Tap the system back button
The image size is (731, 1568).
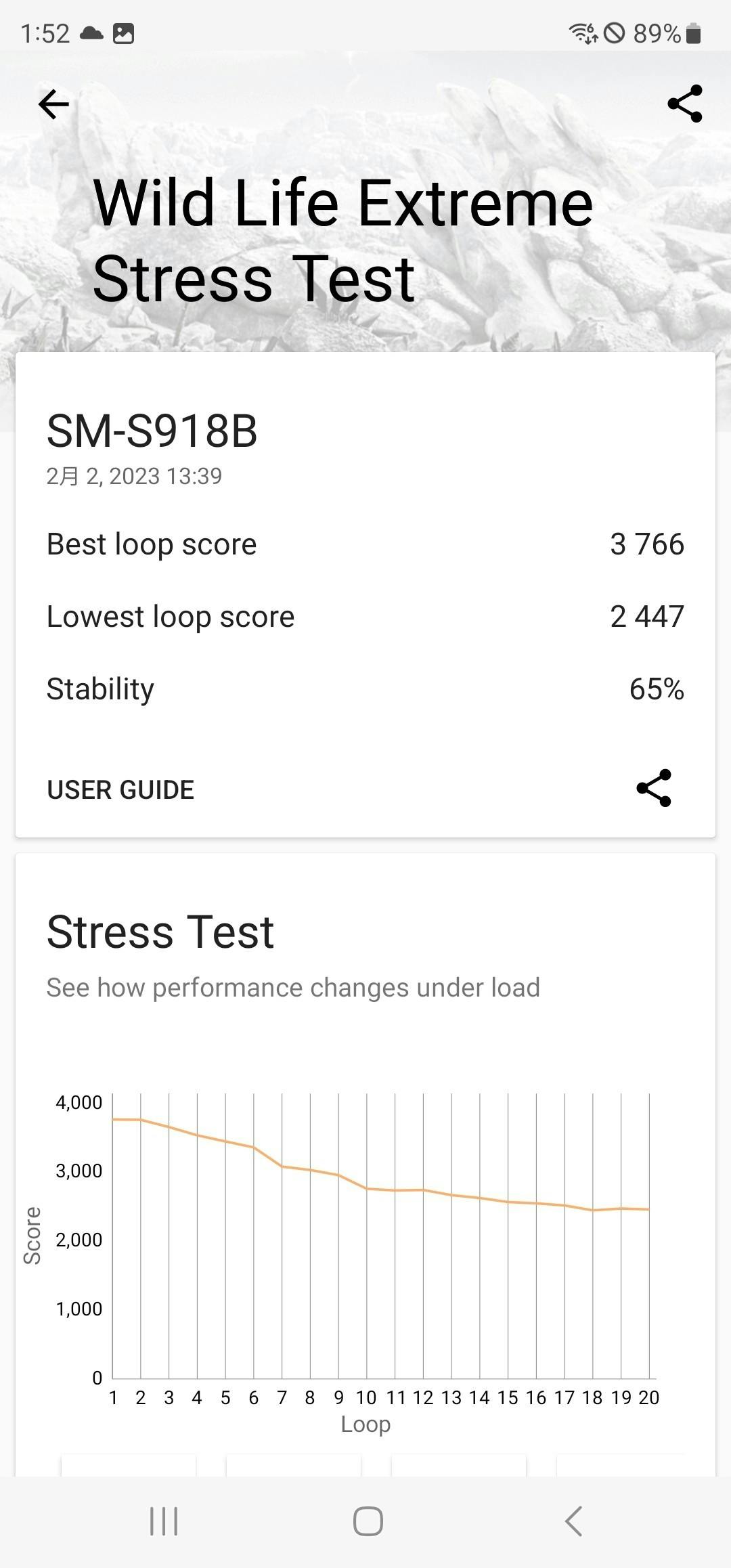click(x=573, y=1521)
